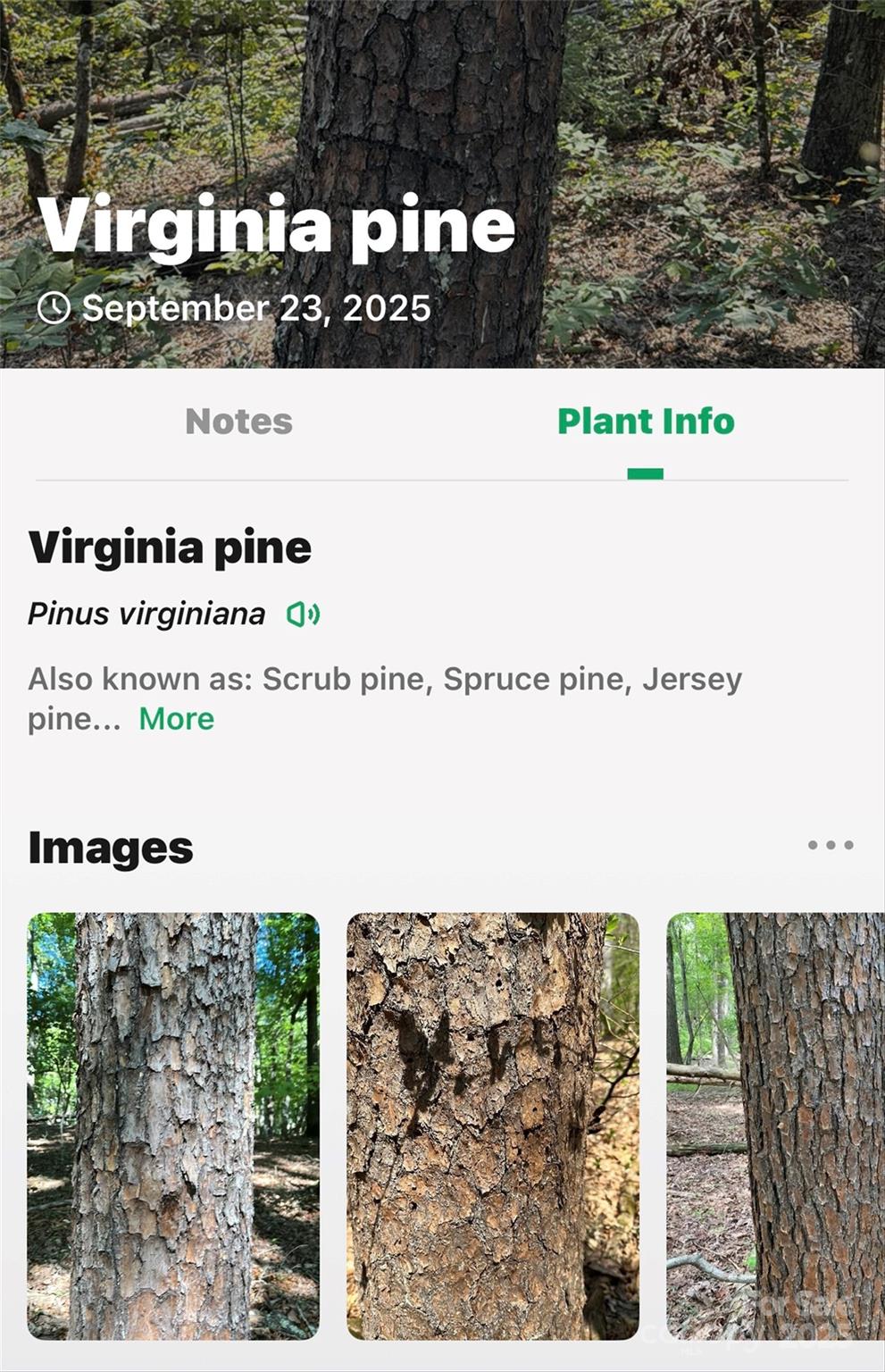The image size is (885, 1372).
Task: Play the Pinus virginiana pronunciation audio
Action: pos(303,615)
